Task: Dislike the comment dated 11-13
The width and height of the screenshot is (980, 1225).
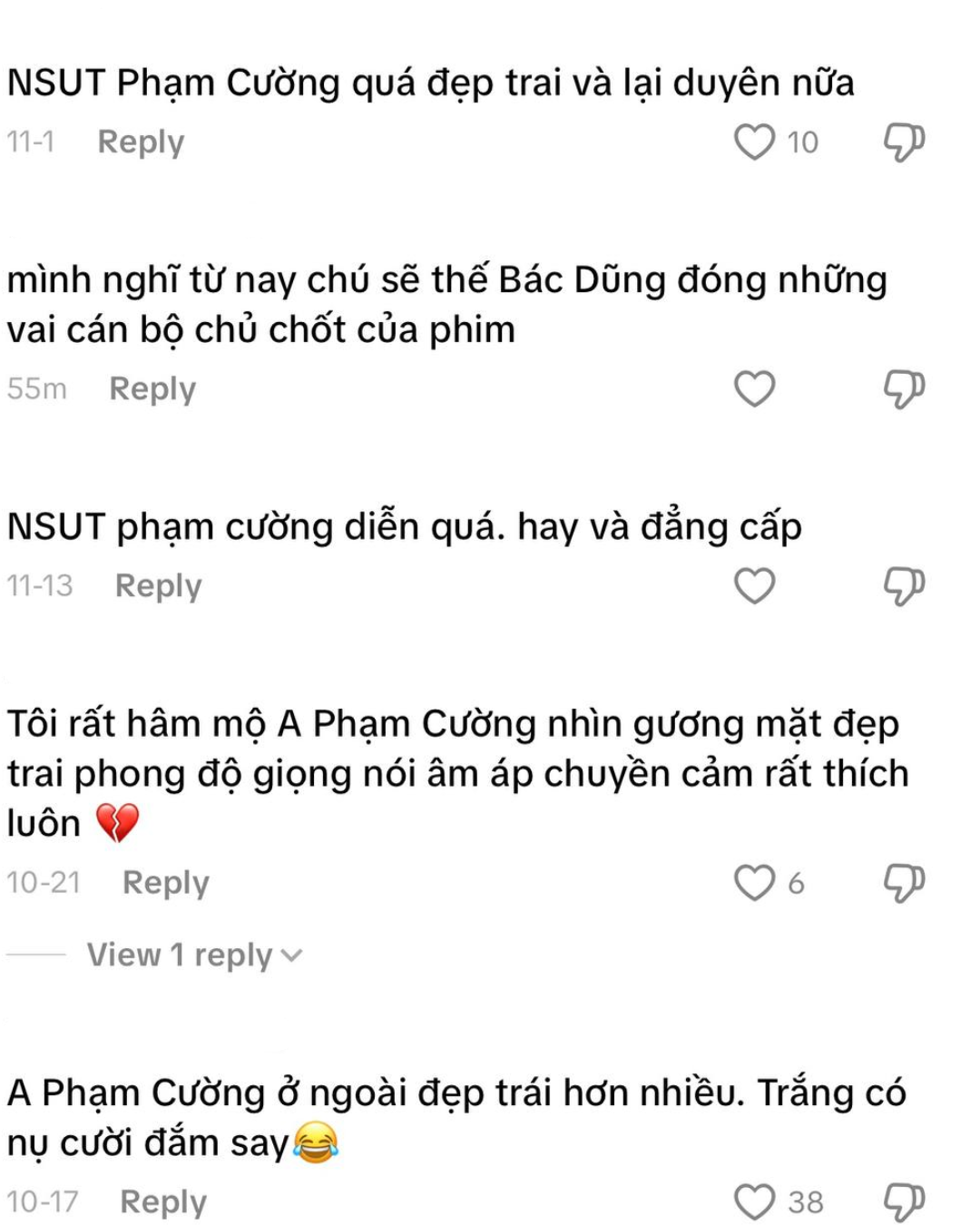Action: 901,585
